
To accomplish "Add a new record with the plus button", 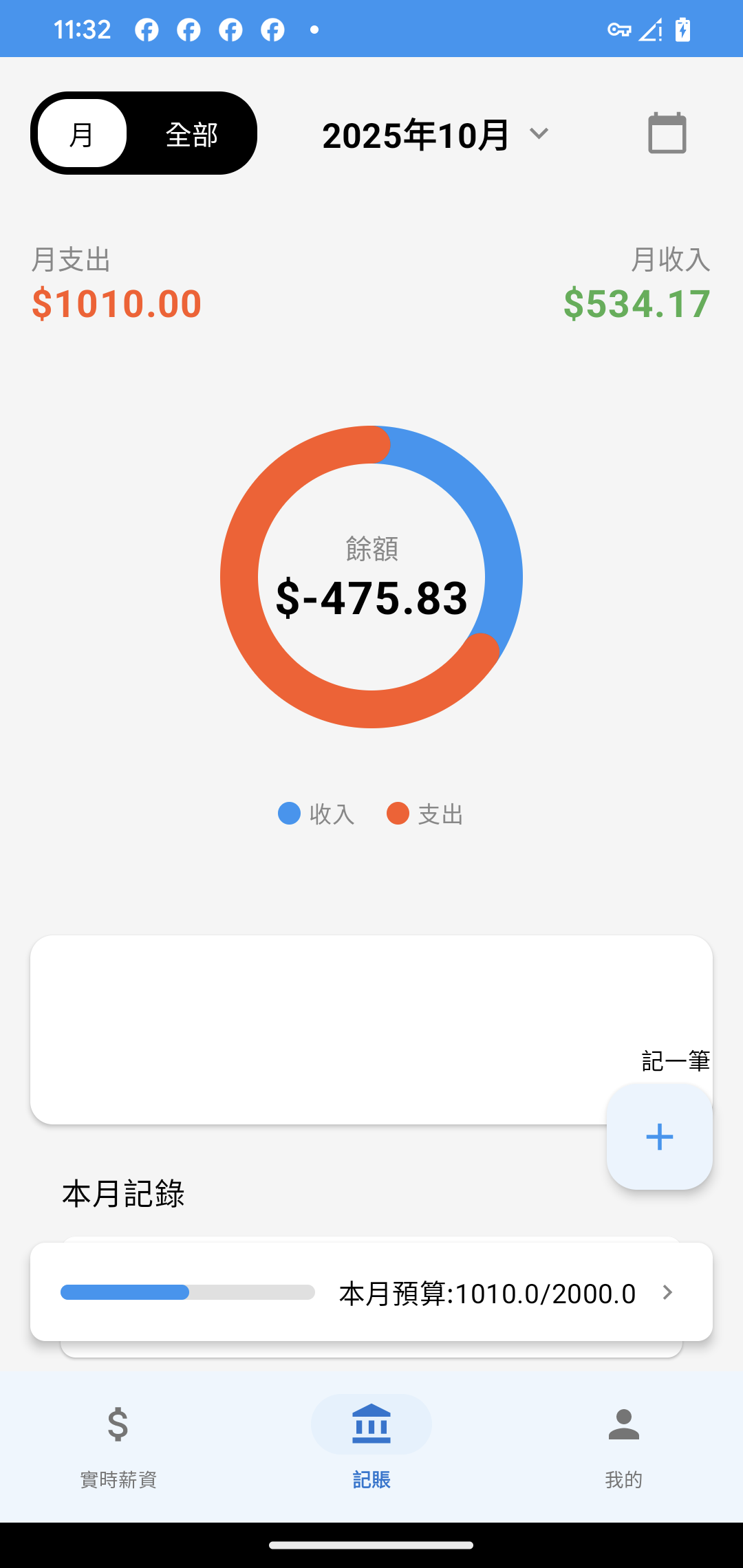I will (659, 1136).
